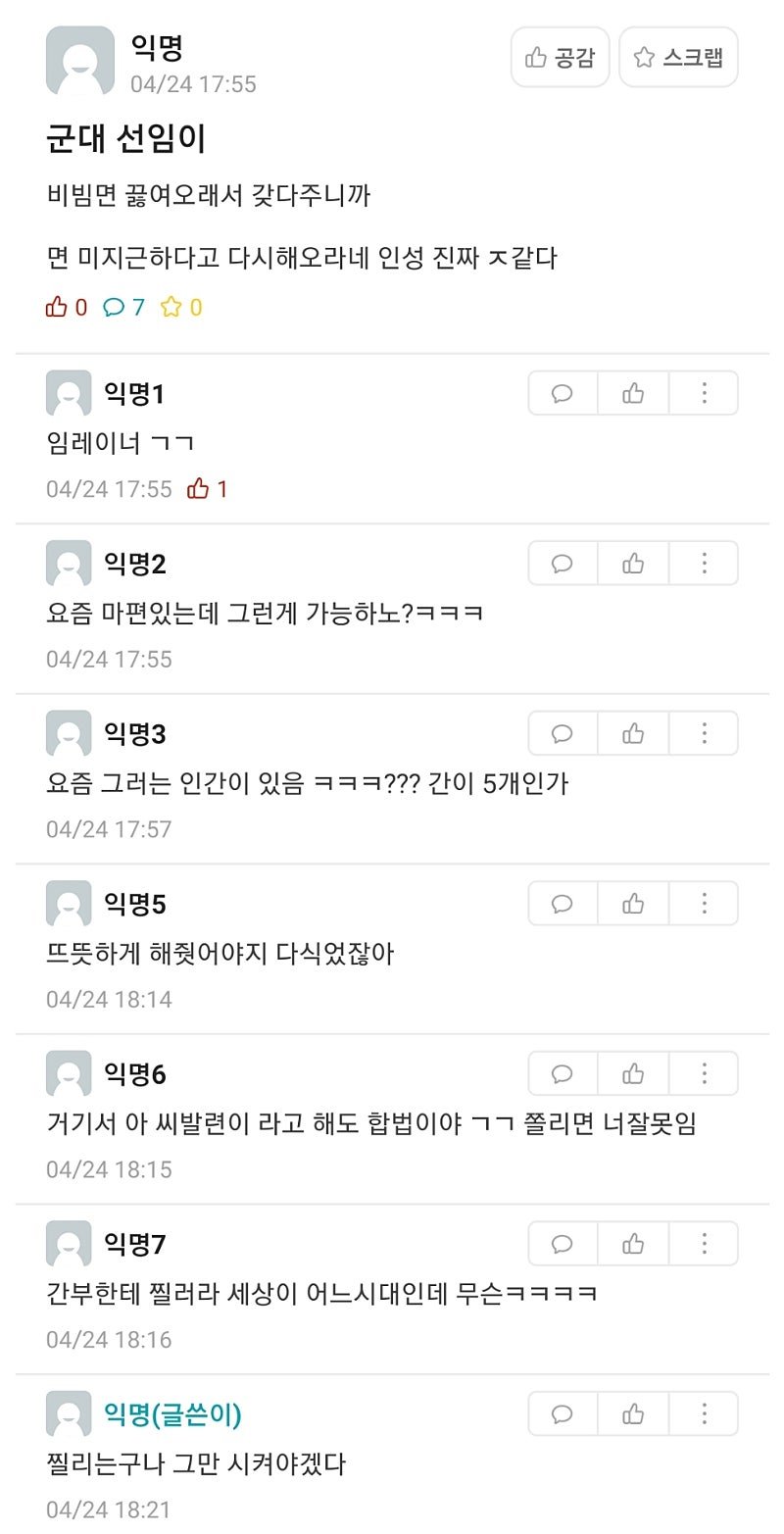Viewport: 784px width, 1534px height.
Task: Like 익명1's comment
Action: pos(633,394)
